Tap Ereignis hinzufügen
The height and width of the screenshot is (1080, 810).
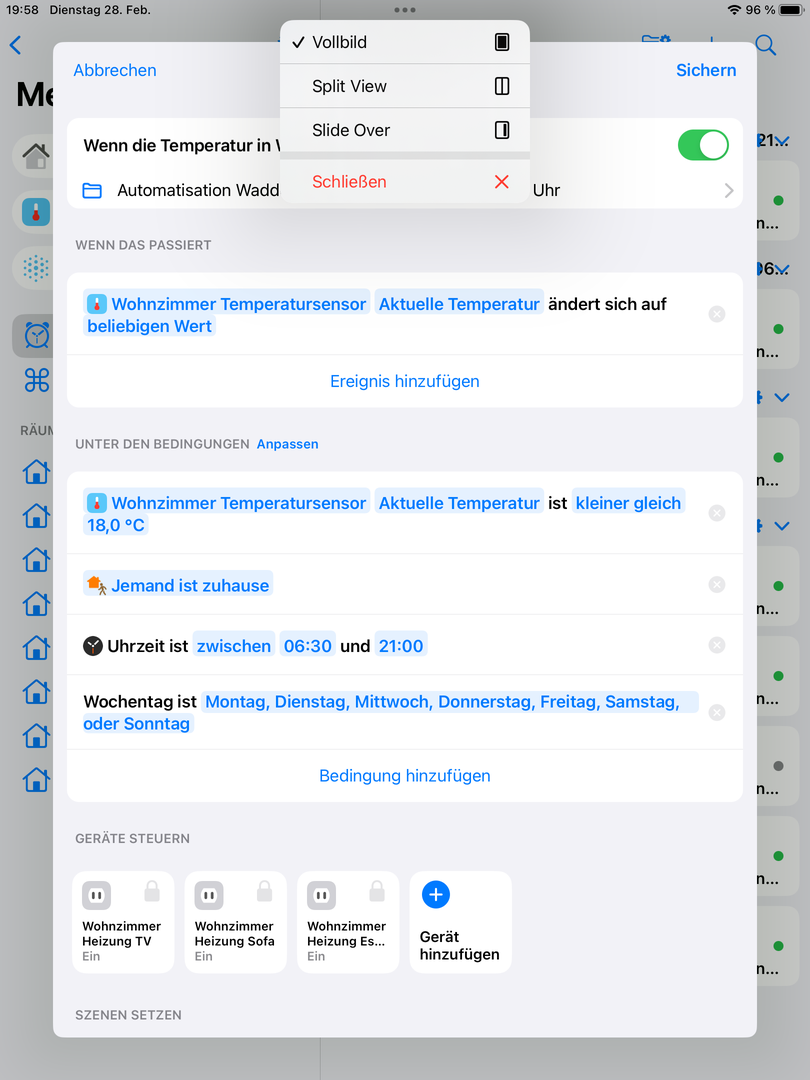404,381
